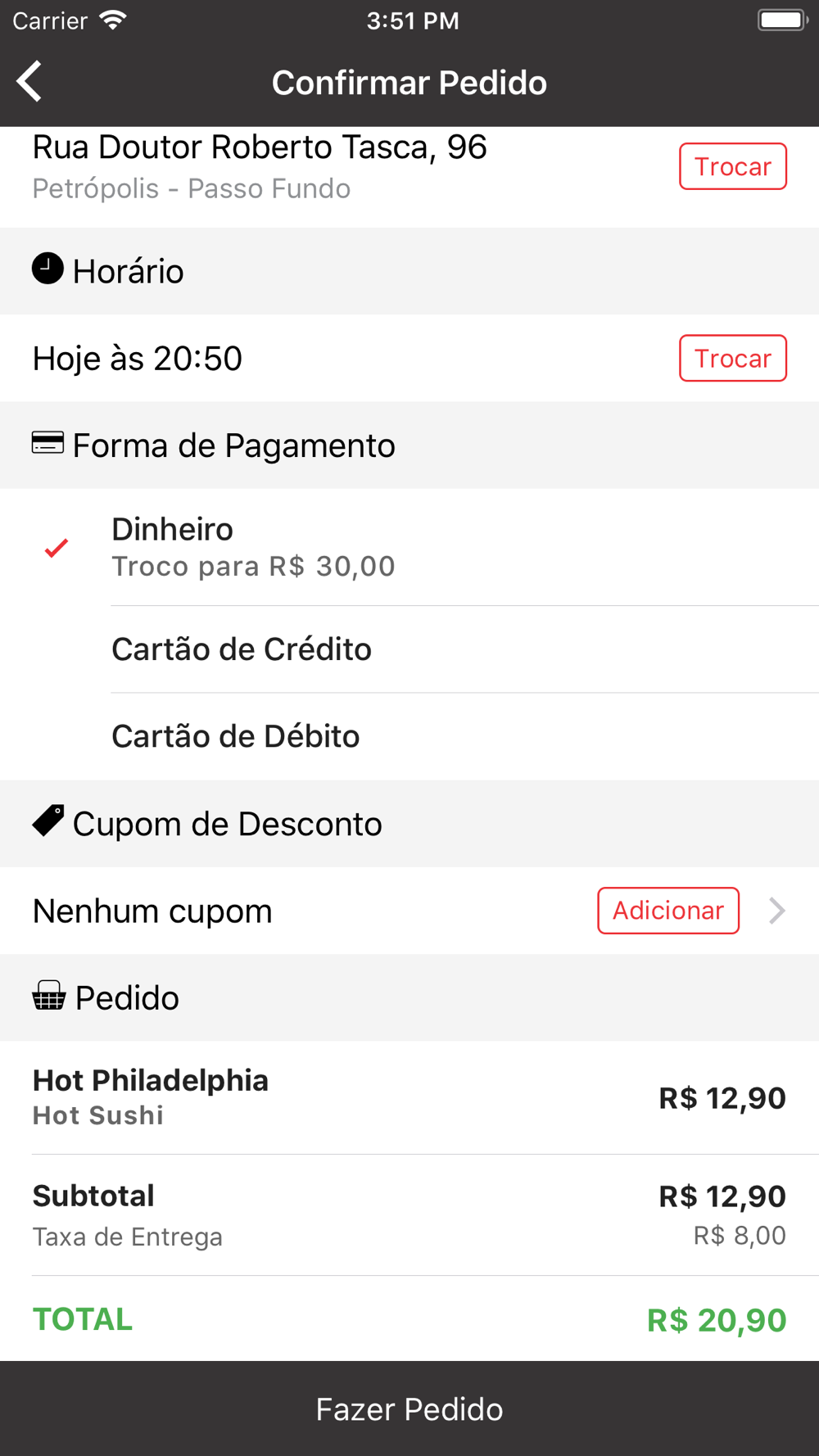Place the order with Fazer Pedido
This screenshot has width=819, height=1456.
pyautogui.click(x=409, y=1409)
